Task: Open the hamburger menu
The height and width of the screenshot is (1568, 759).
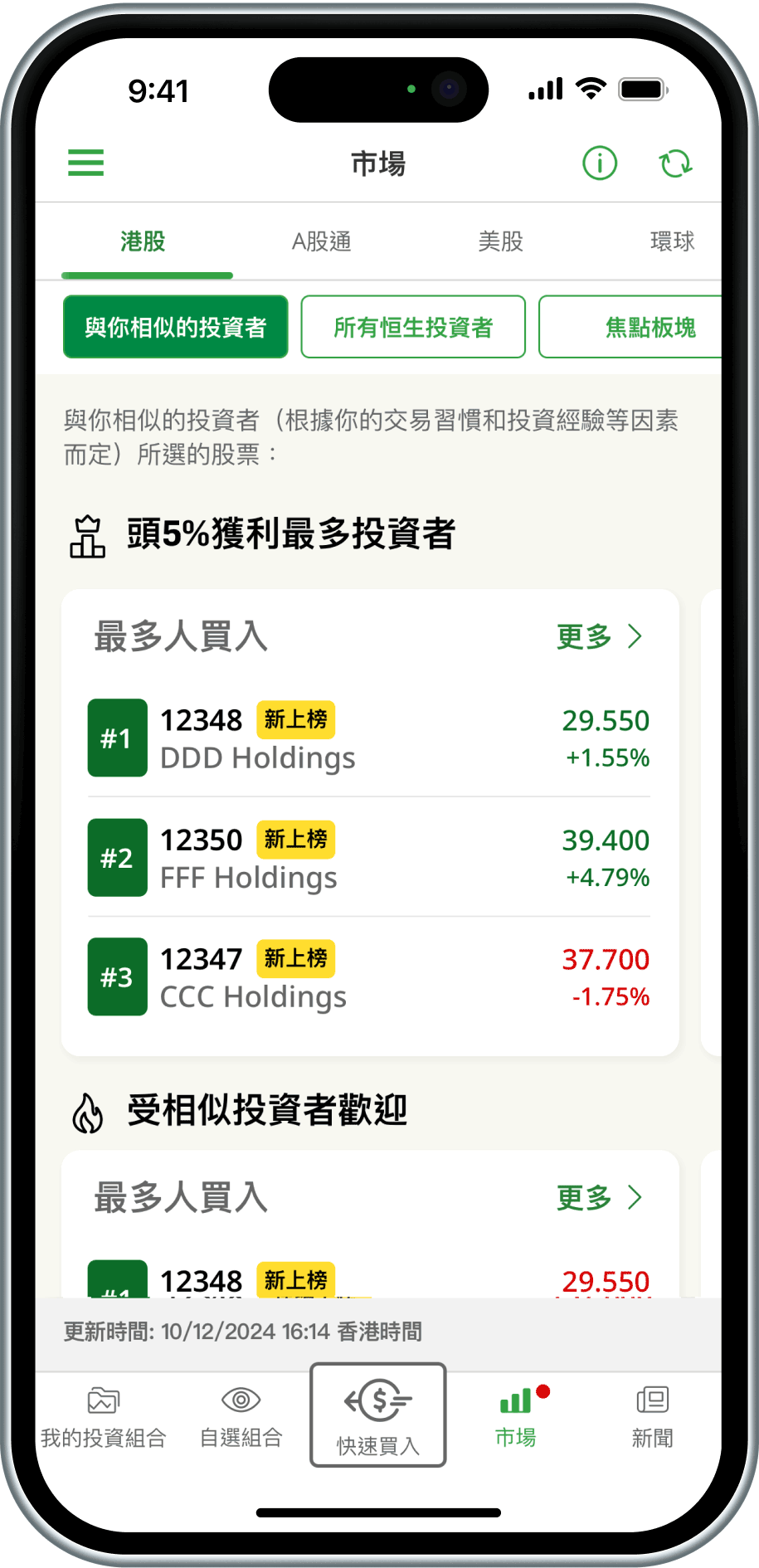Action: pos(86,163)
